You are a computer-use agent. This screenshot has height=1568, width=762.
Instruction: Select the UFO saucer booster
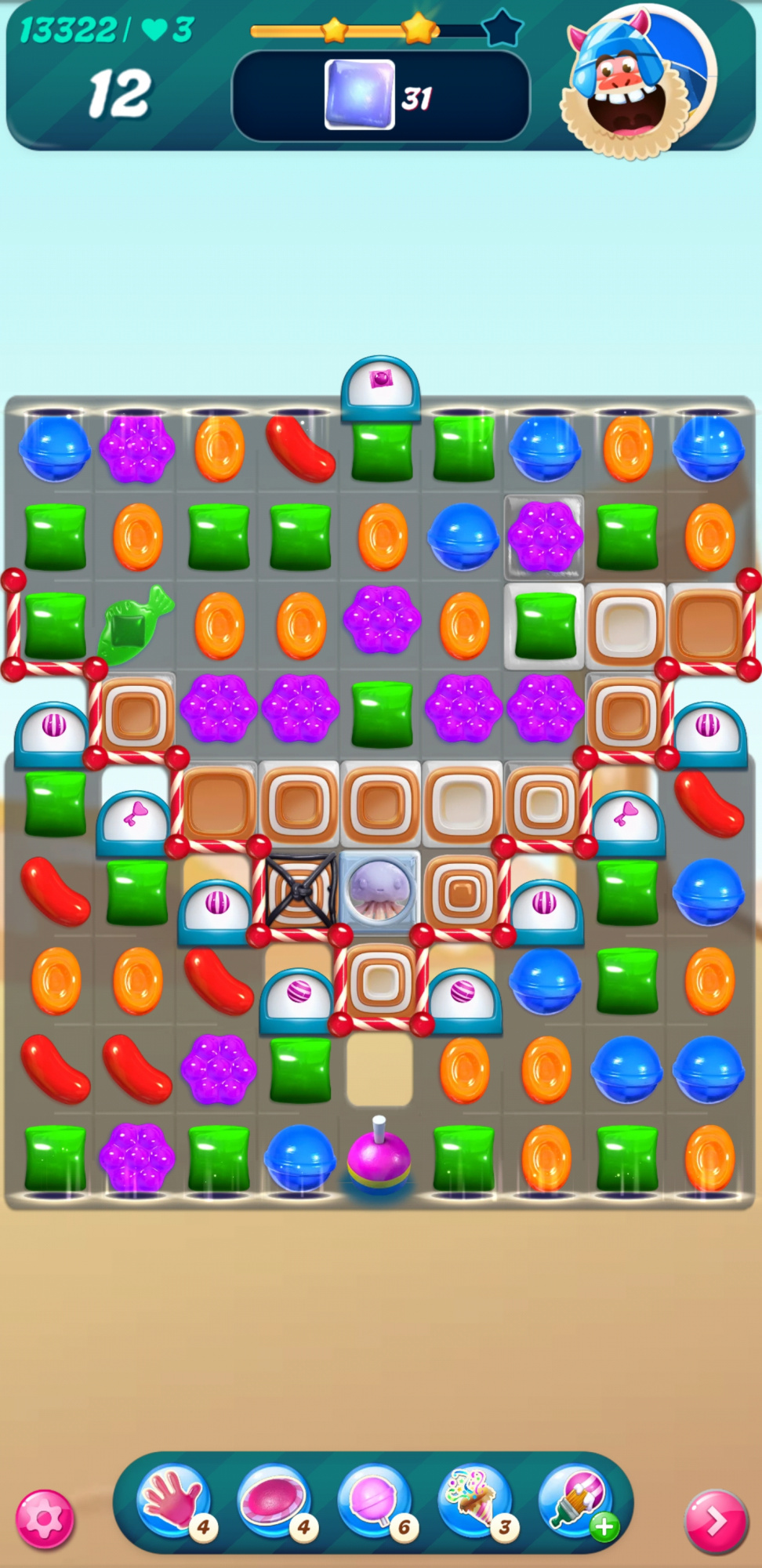click(x=274, y=1500)
